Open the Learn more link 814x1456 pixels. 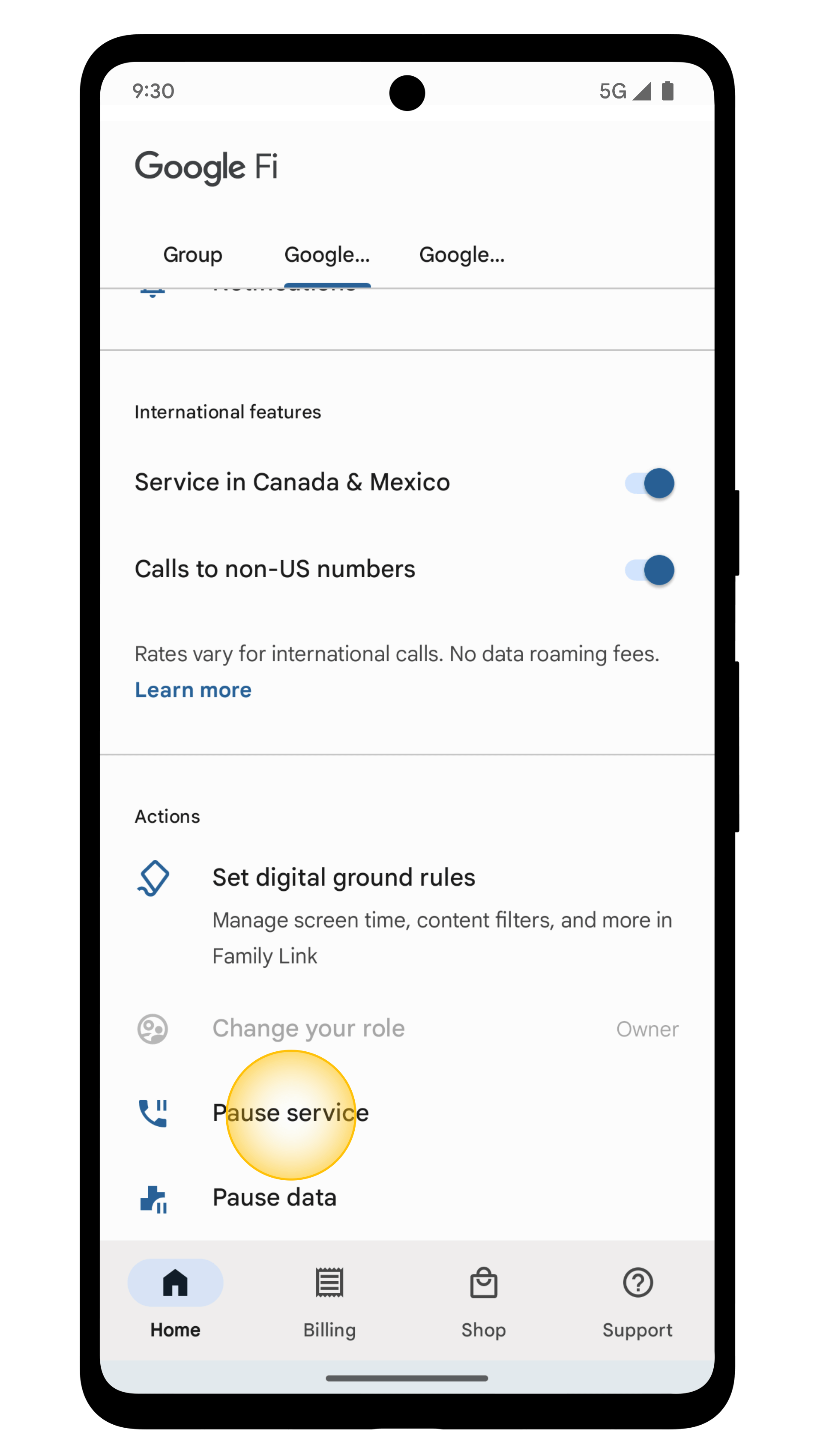click(193, 690)
